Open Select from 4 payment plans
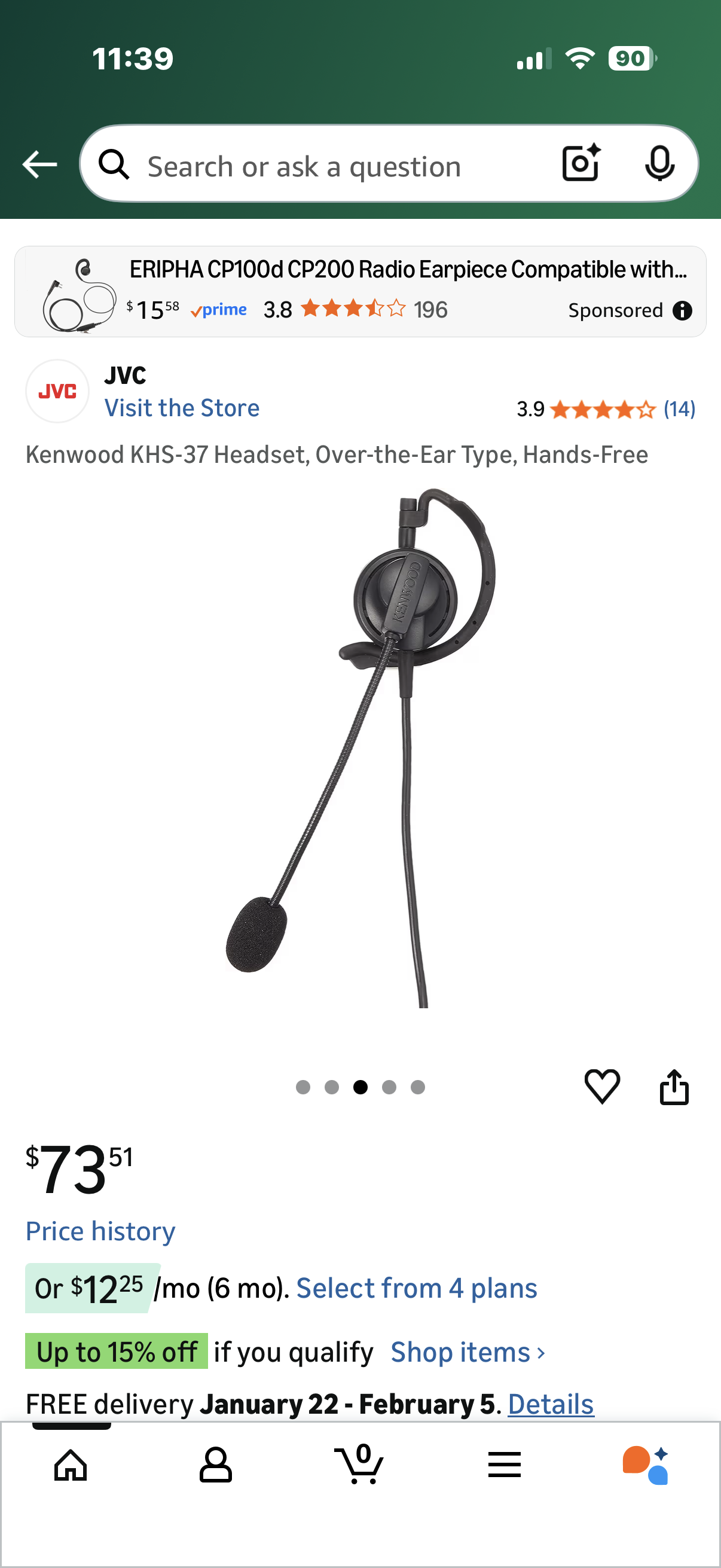Image resolution: width=721 pixels, height=1568 pixels. [416, 1287]
